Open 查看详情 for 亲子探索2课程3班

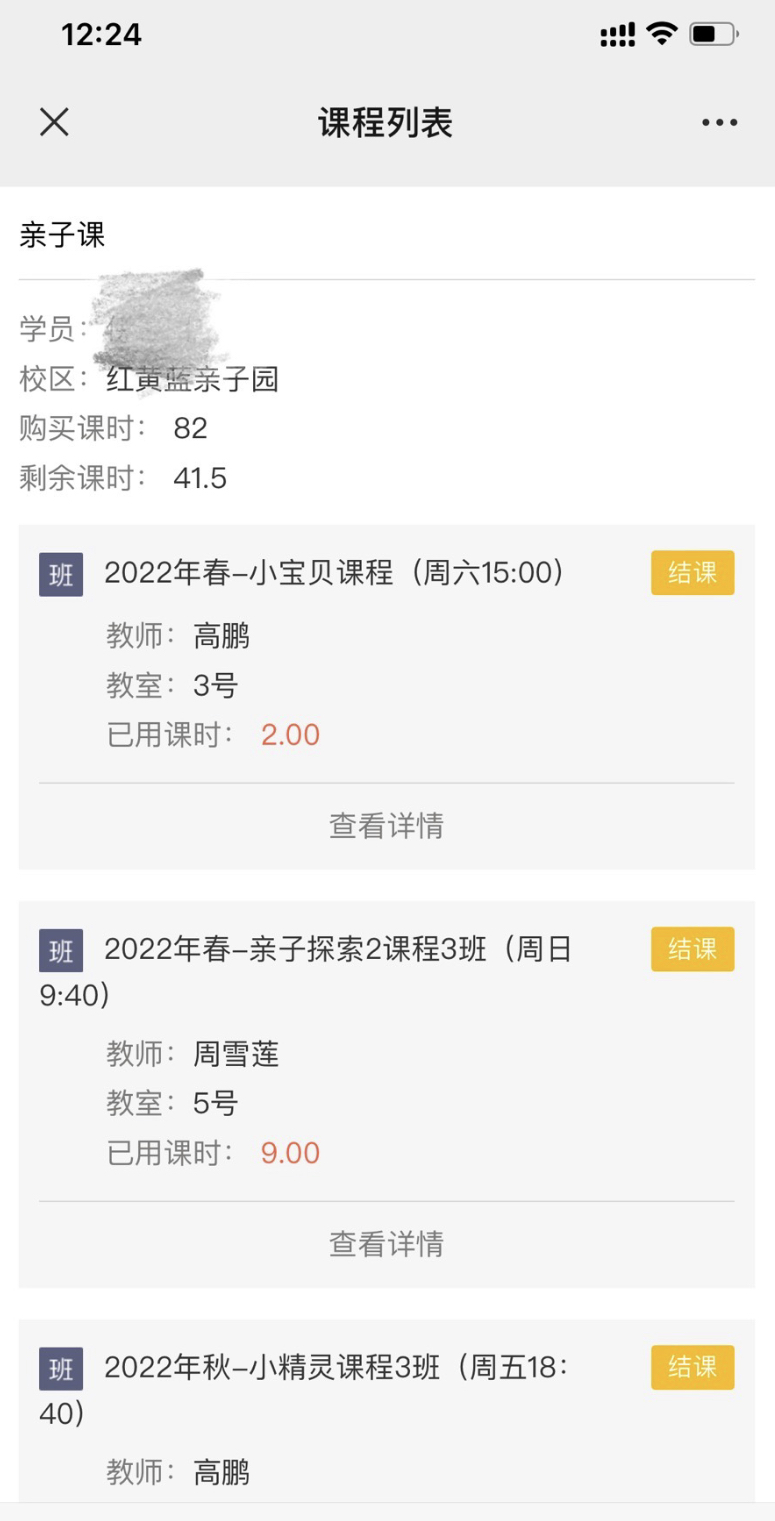pyautogui.click(x=387, y=1244)
